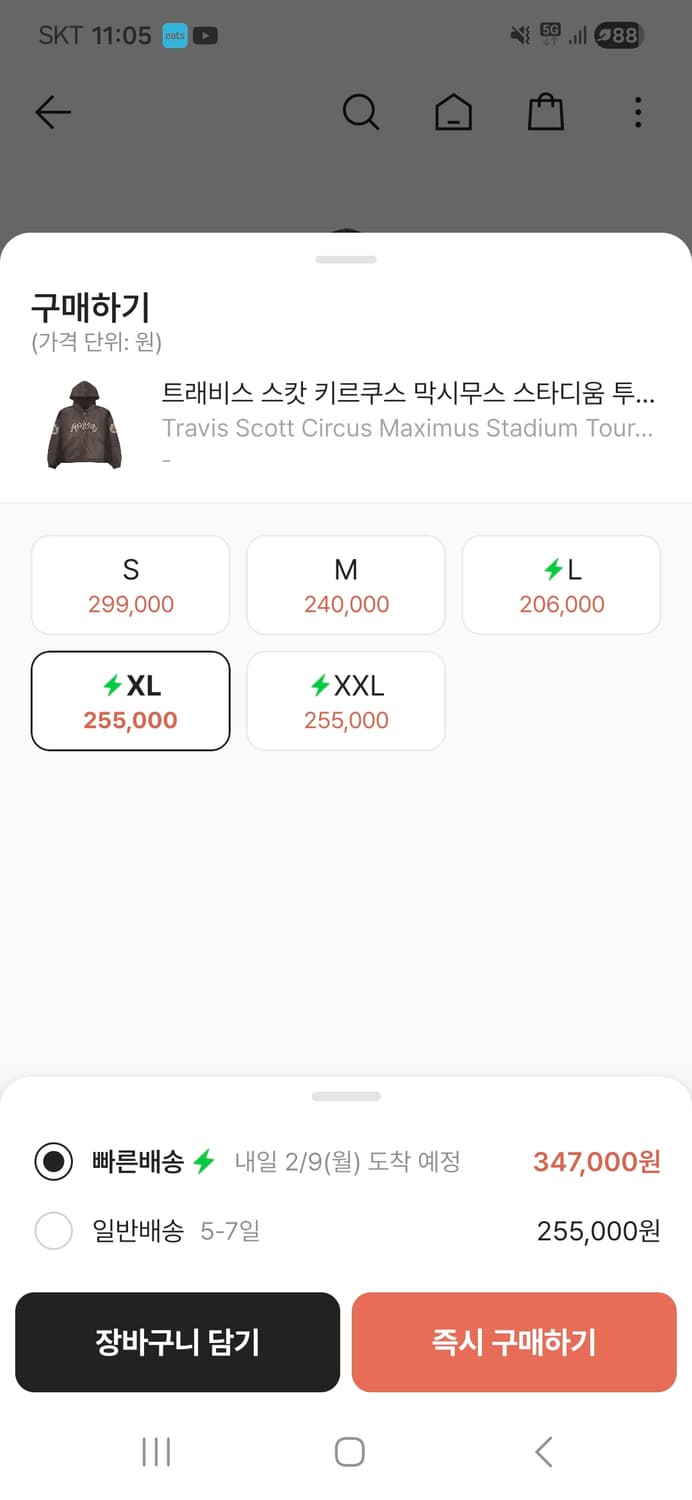
Task: Open the shopping bag icon
Action: click(x=546, y=112)
